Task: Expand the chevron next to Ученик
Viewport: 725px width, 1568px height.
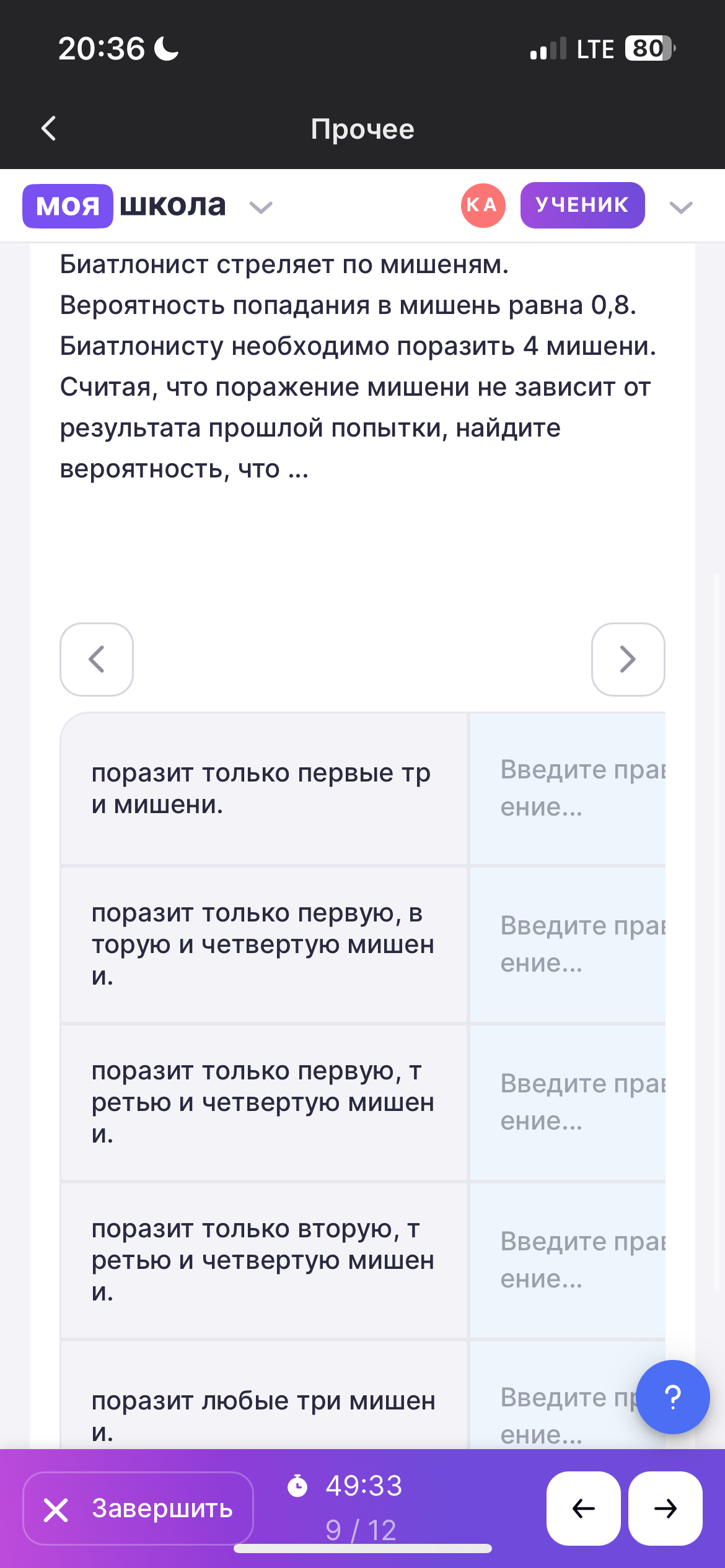Action: [x=681, y=207]
